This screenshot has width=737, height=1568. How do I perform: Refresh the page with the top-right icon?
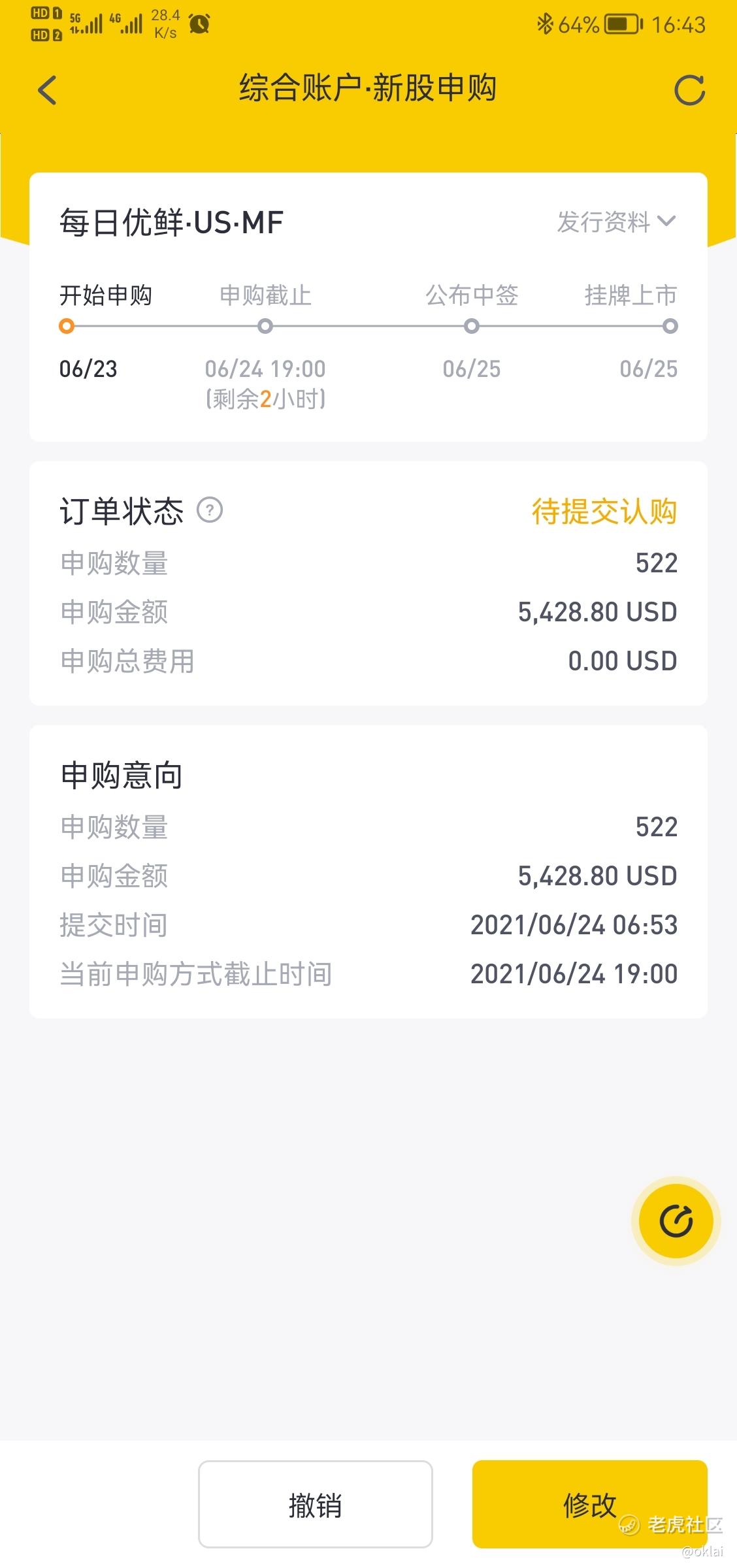(x=689, y=90)
